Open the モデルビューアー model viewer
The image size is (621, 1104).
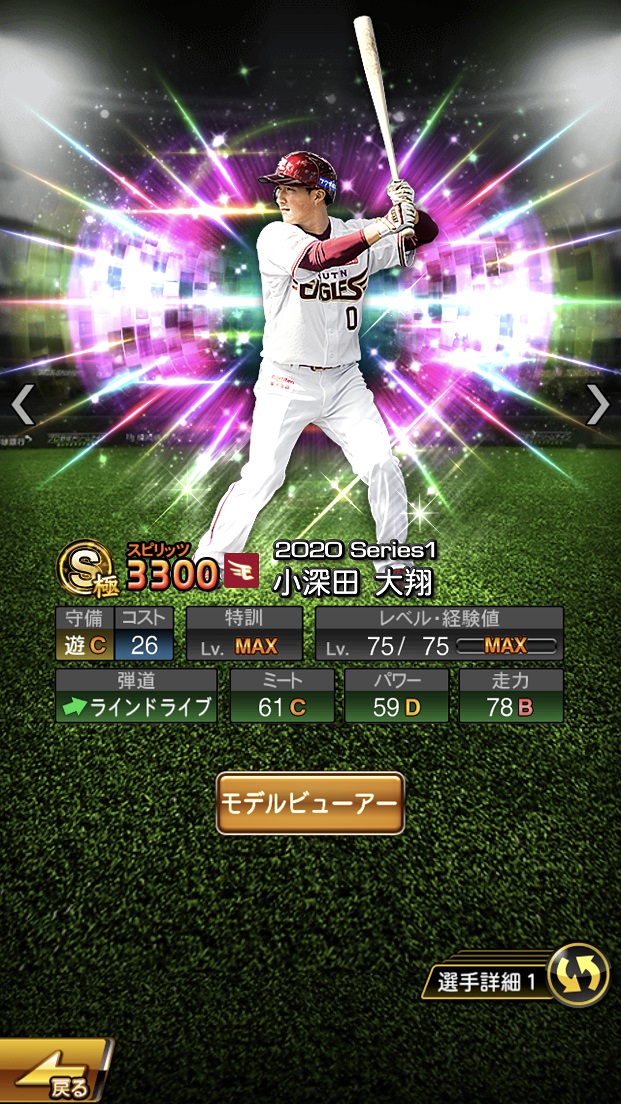(310, 803)
